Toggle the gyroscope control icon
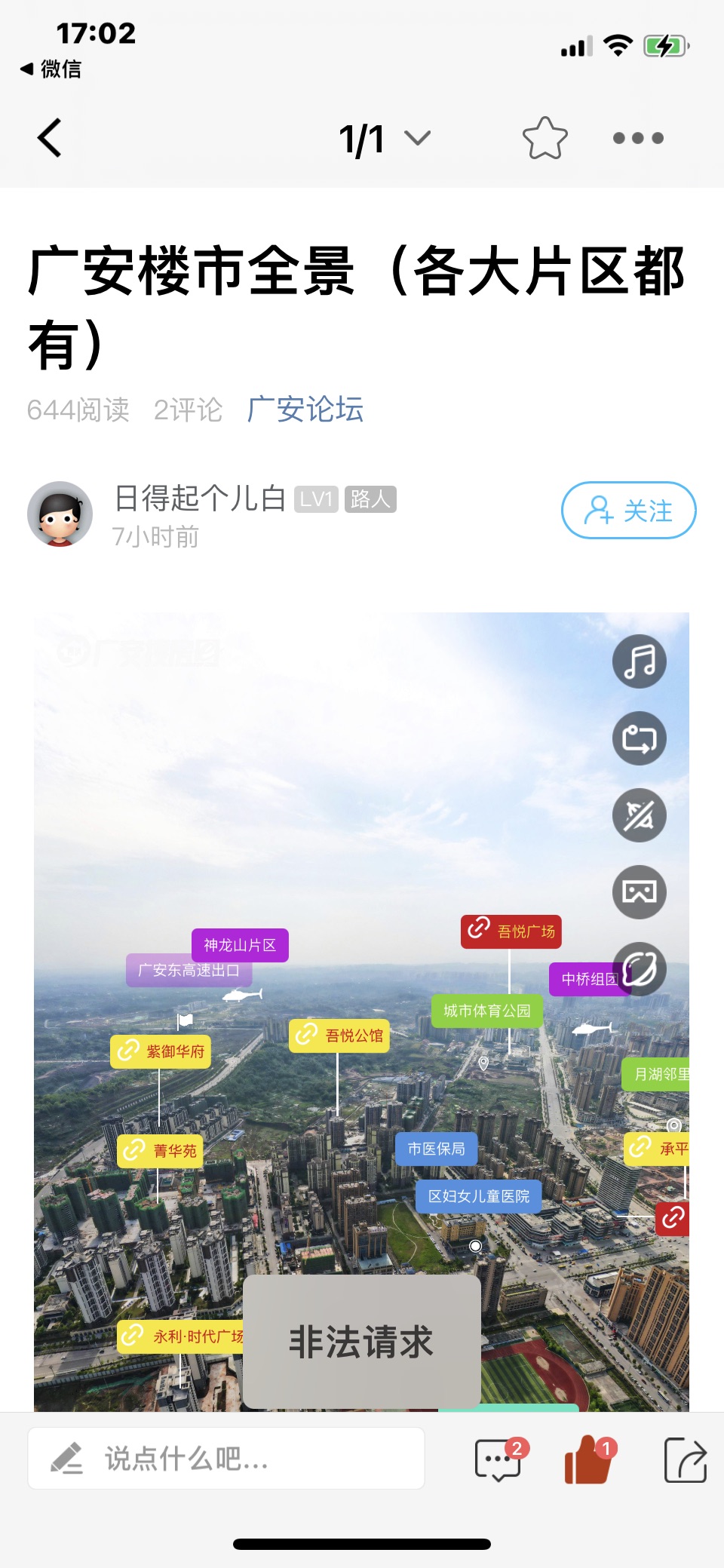Image resolution: width=724 pixels, height=1568 pixels. coord(639,815)
